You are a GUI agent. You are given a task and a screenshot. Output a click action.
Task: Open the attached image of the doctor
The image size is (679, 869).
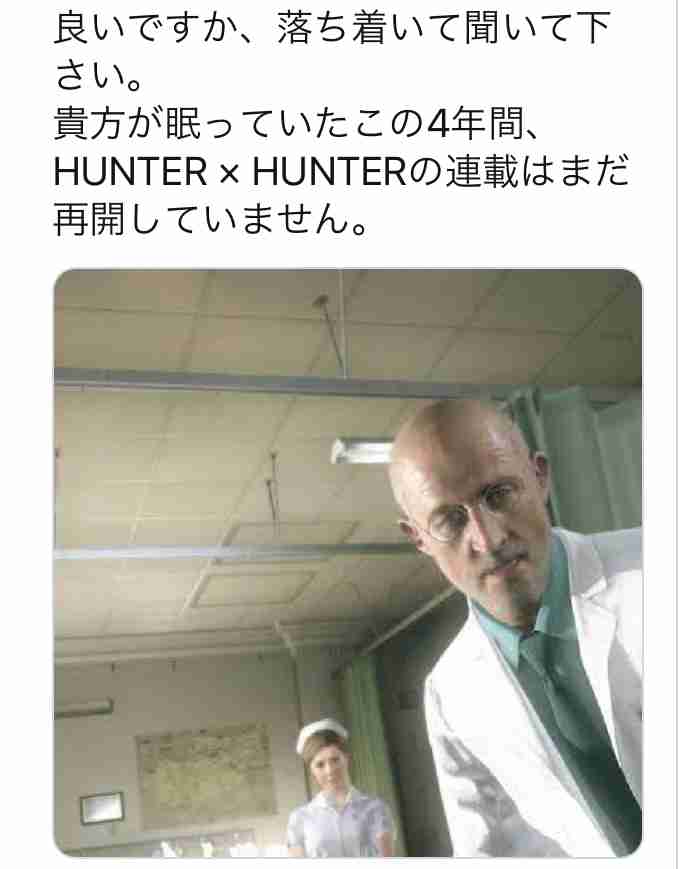pyautogui.click(x=347, y=562)
